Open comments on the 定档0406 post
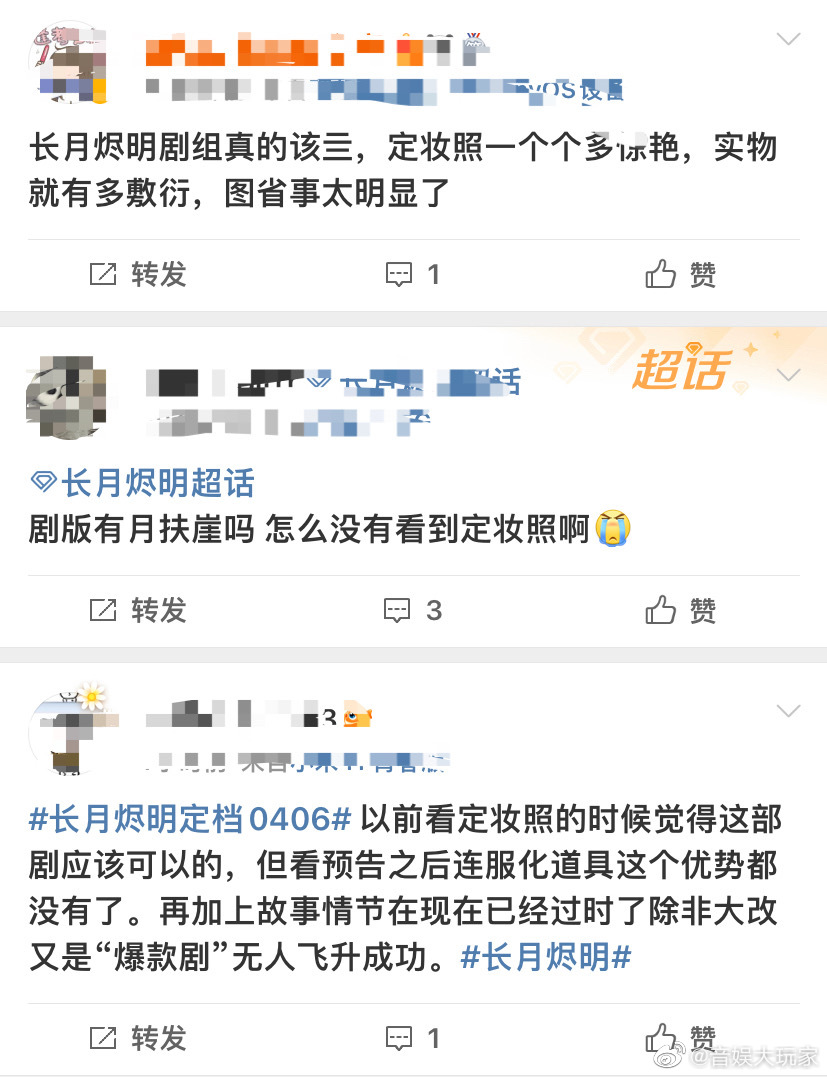 click(x=413, y=1038)
